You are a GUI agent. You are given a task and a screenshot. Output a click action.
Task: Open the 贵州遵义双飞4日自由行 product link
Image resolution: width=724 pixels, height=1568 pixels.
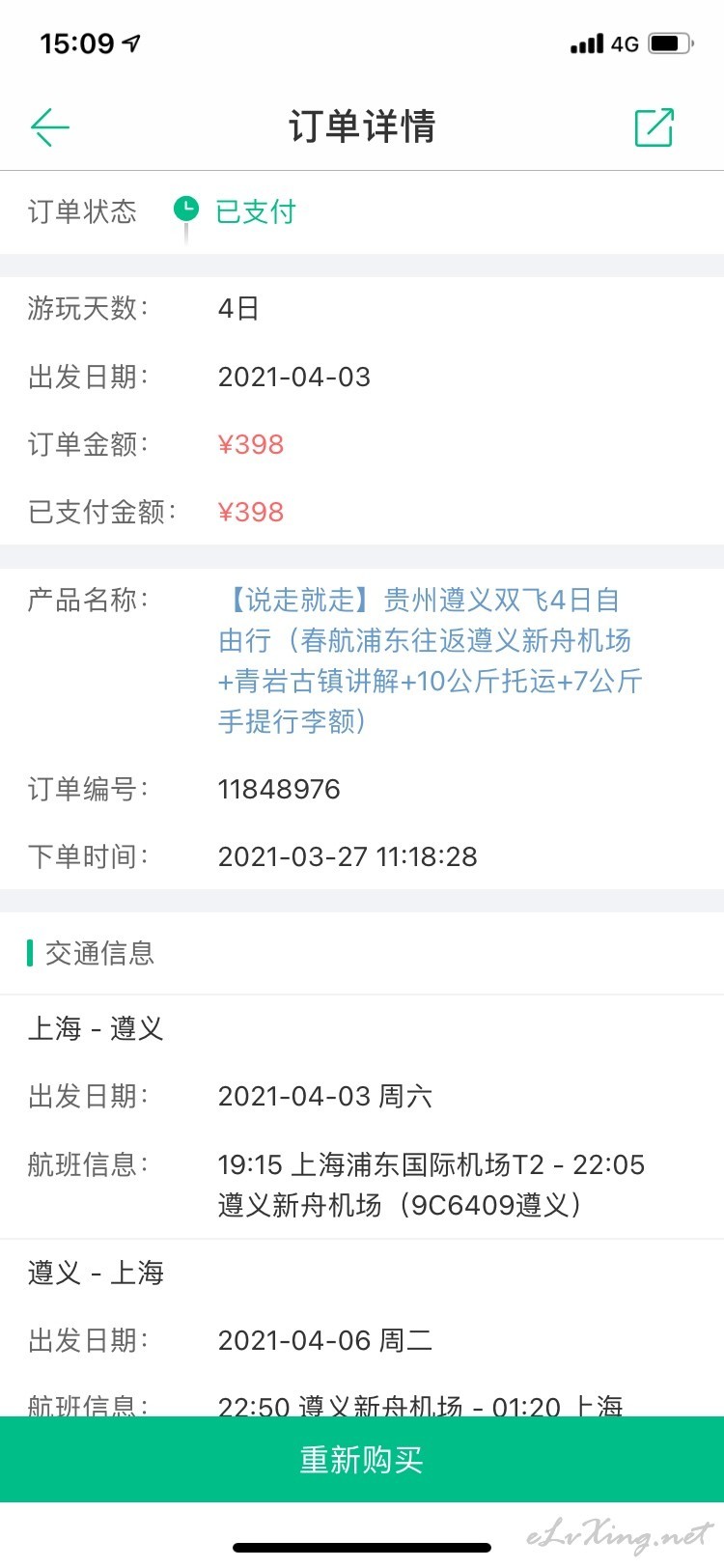click(431, 660)
